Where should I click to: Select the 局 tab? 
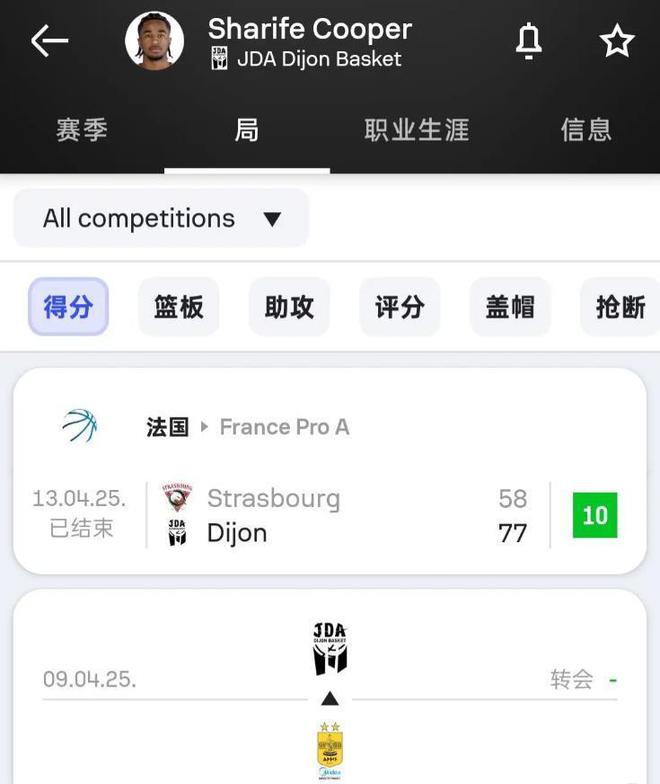[x=246, y=130]
